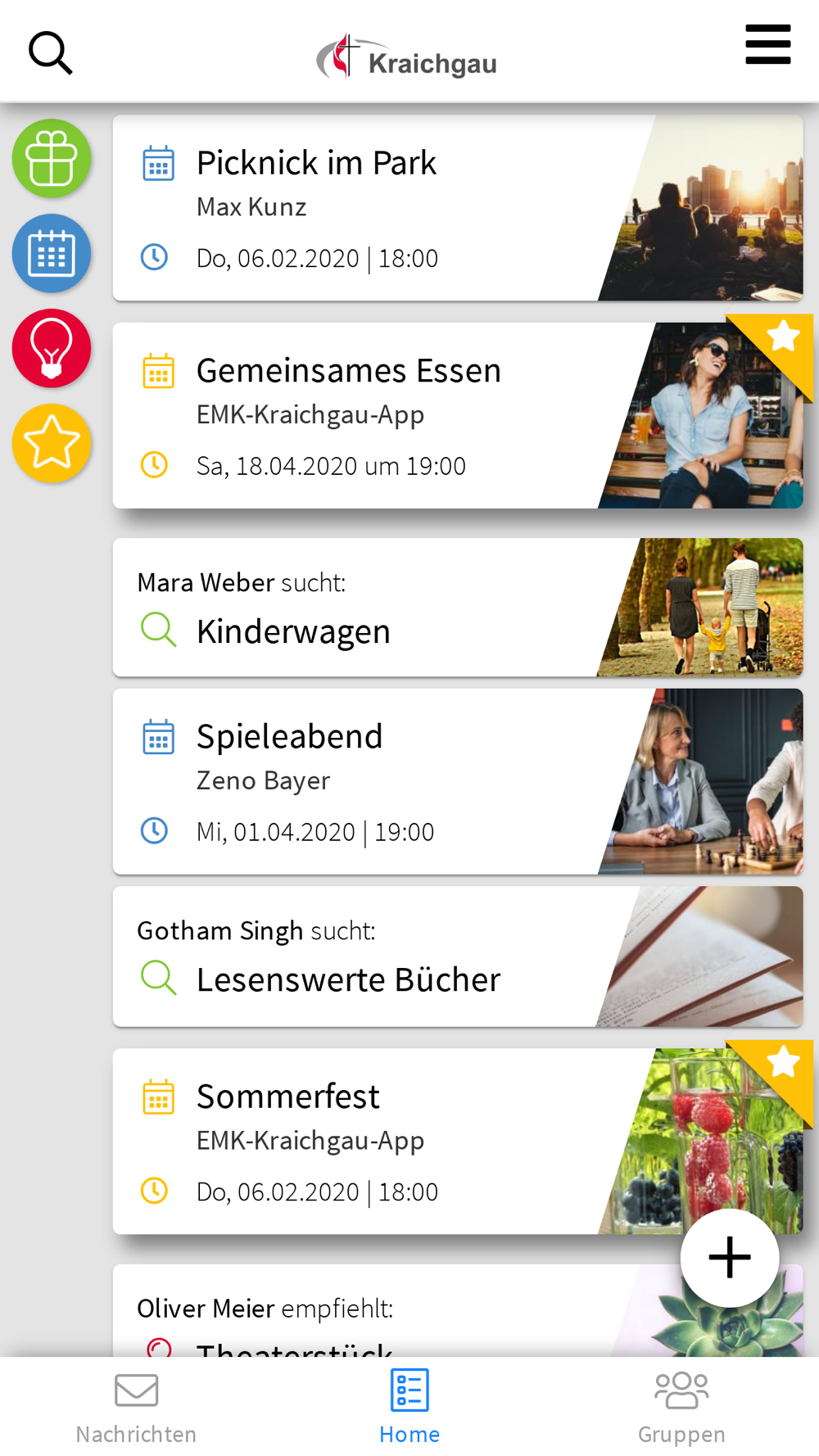Tap the yellow star filter button

point(52,443)
